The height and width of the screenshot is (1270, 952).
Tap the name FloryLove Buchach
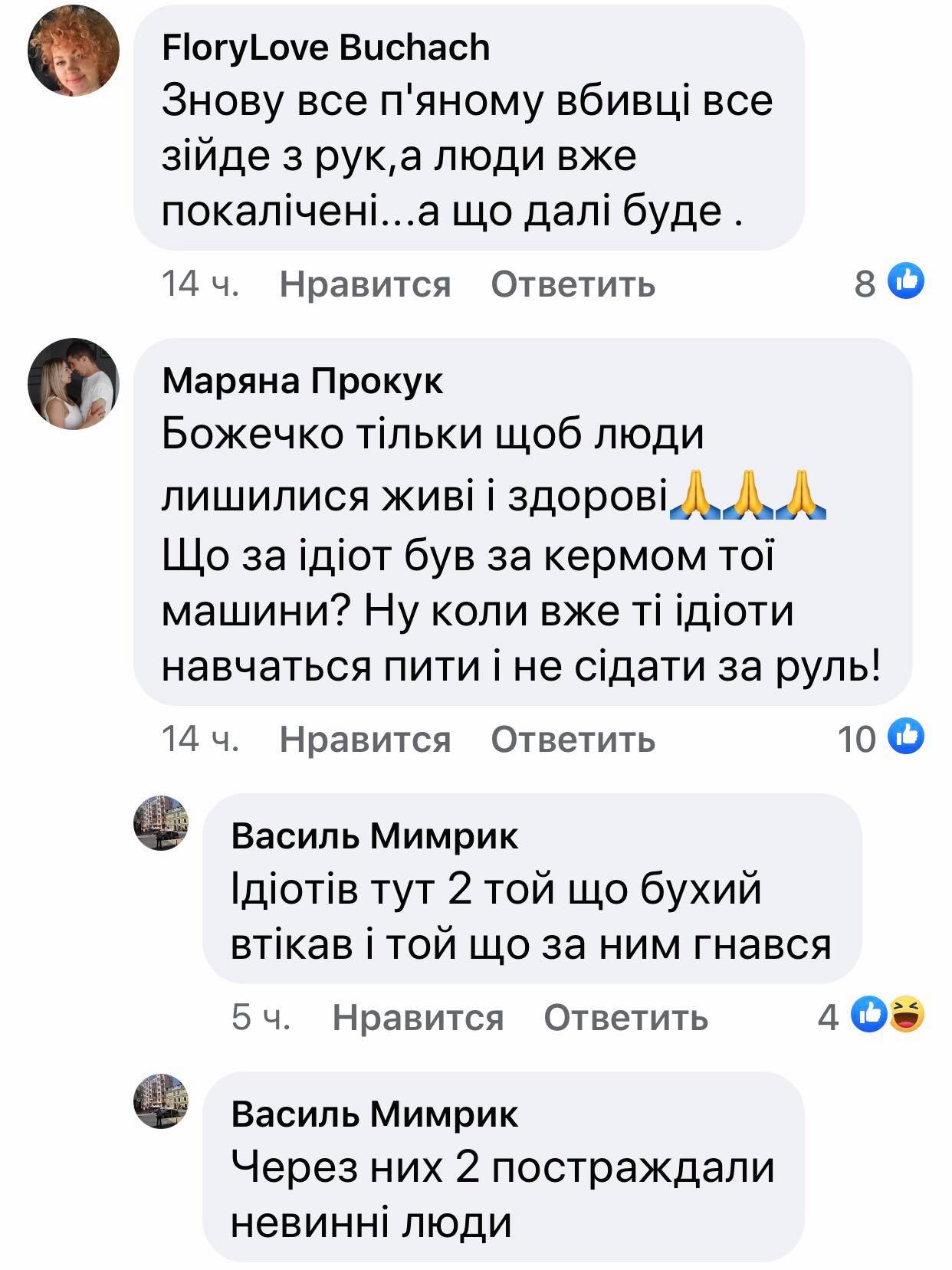[326, 48]
